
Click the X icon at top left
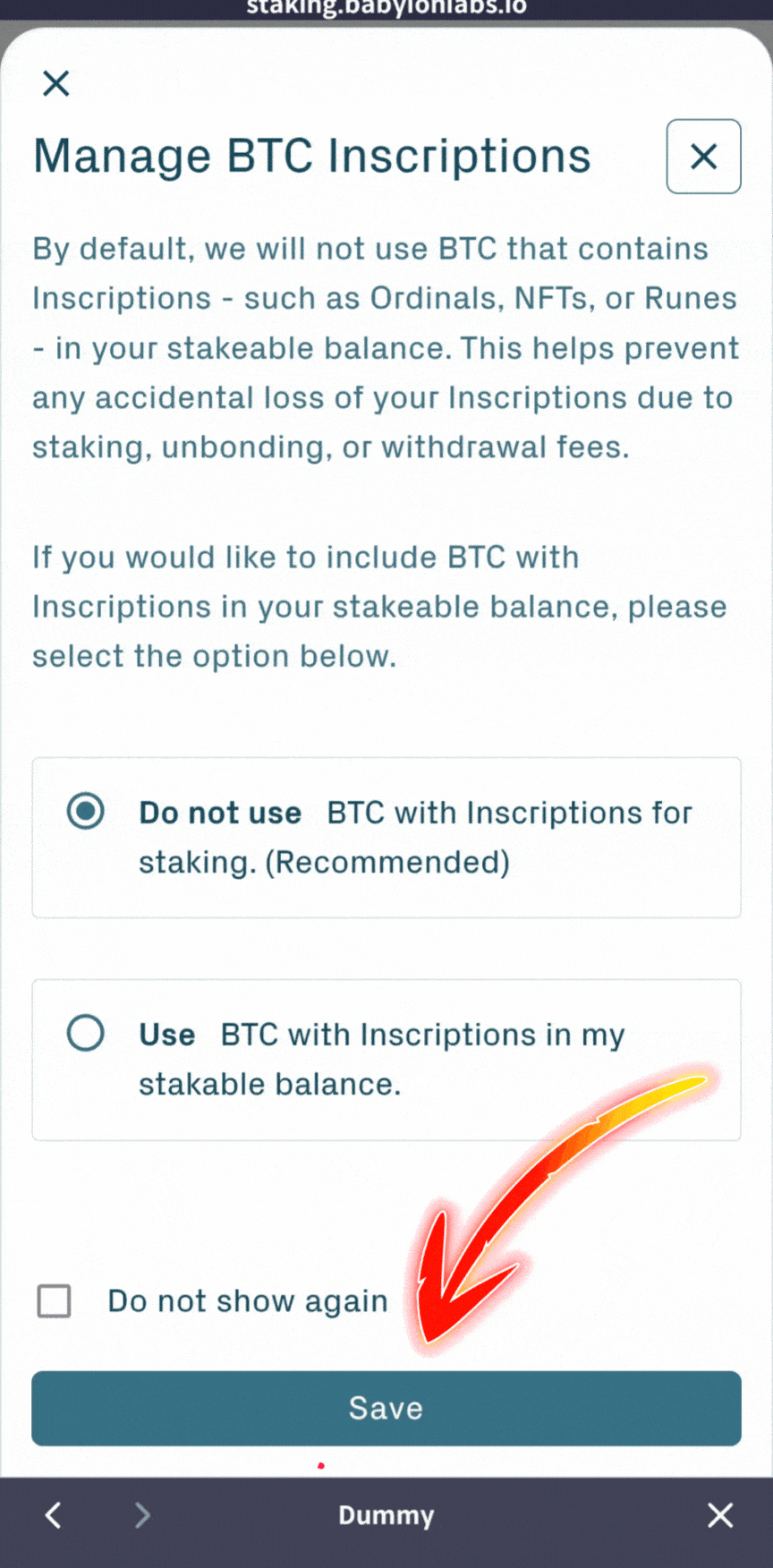55,83
